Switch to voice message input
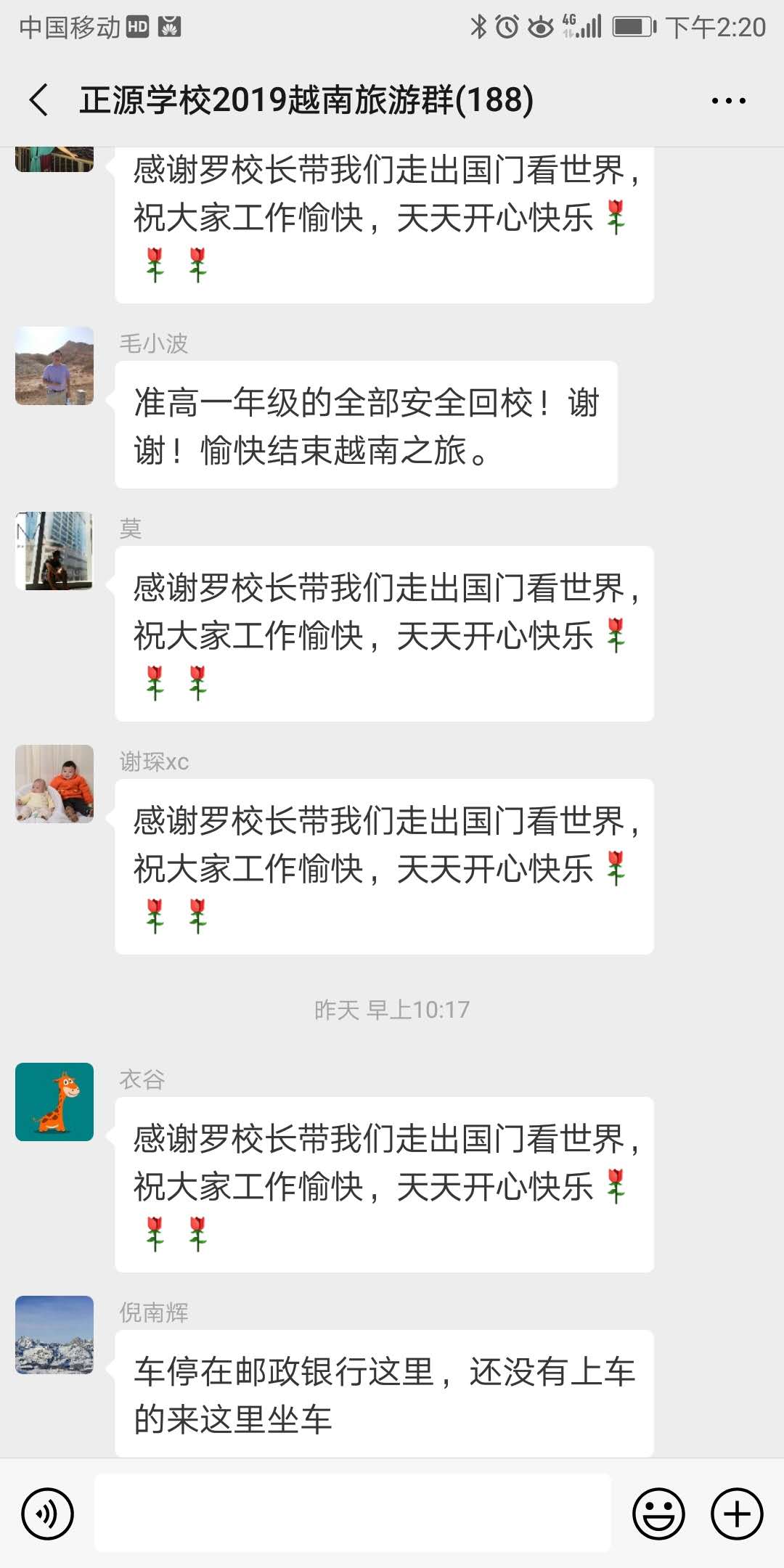 (x=48, y=1514)
